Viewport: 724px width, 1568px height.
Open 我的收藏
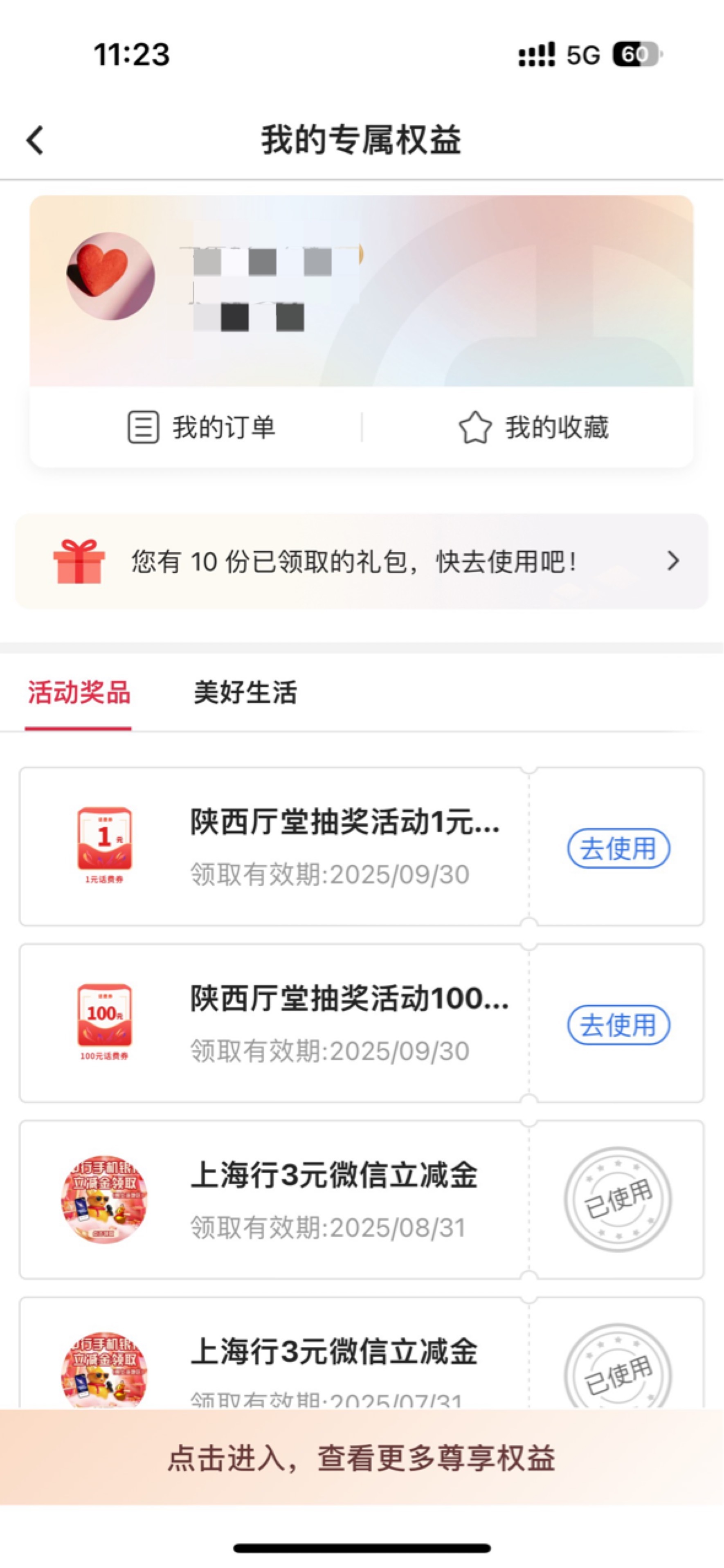coord(533,427)
